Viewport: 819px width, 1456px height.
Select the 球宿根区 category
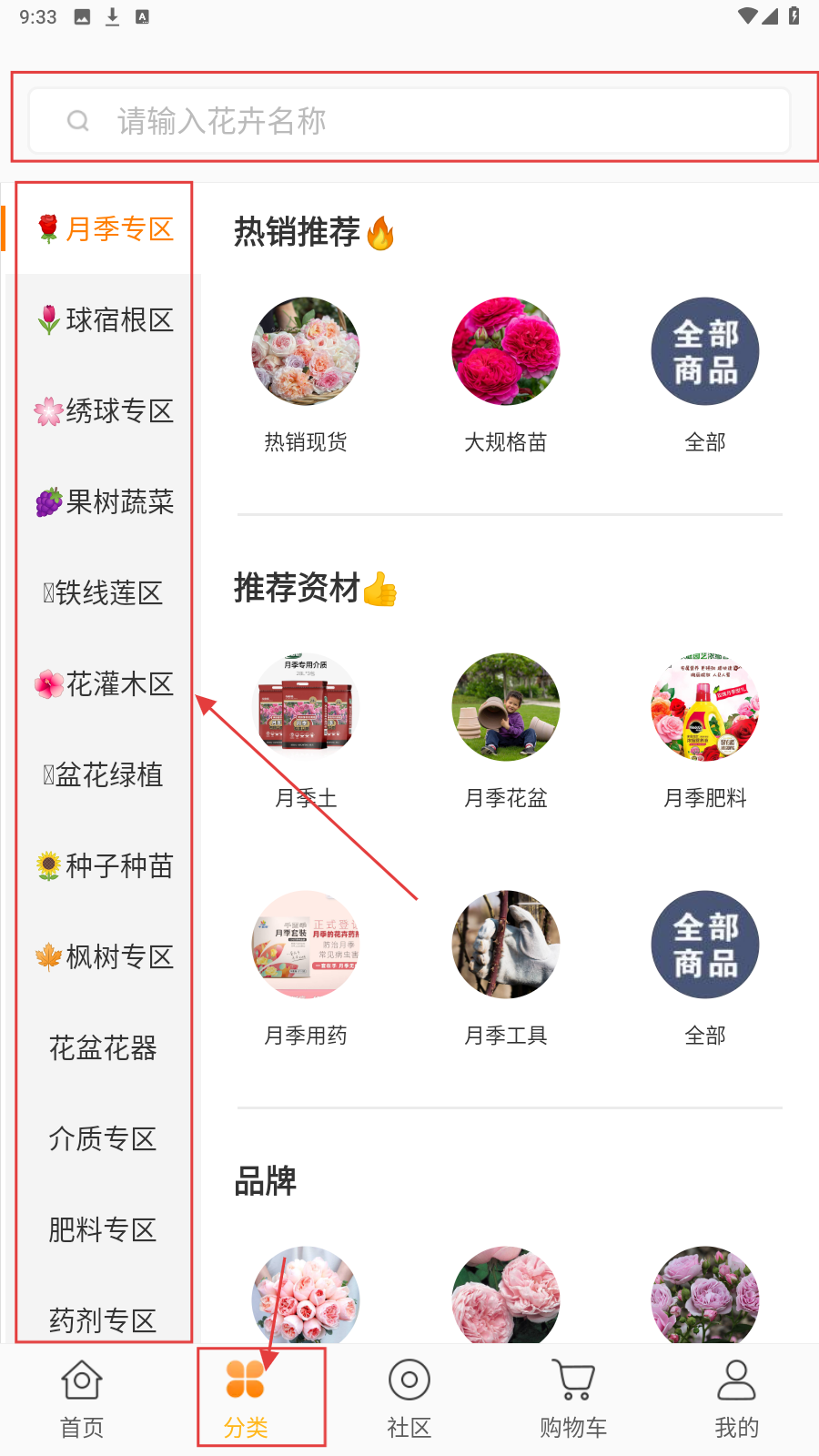click(105, 320)
